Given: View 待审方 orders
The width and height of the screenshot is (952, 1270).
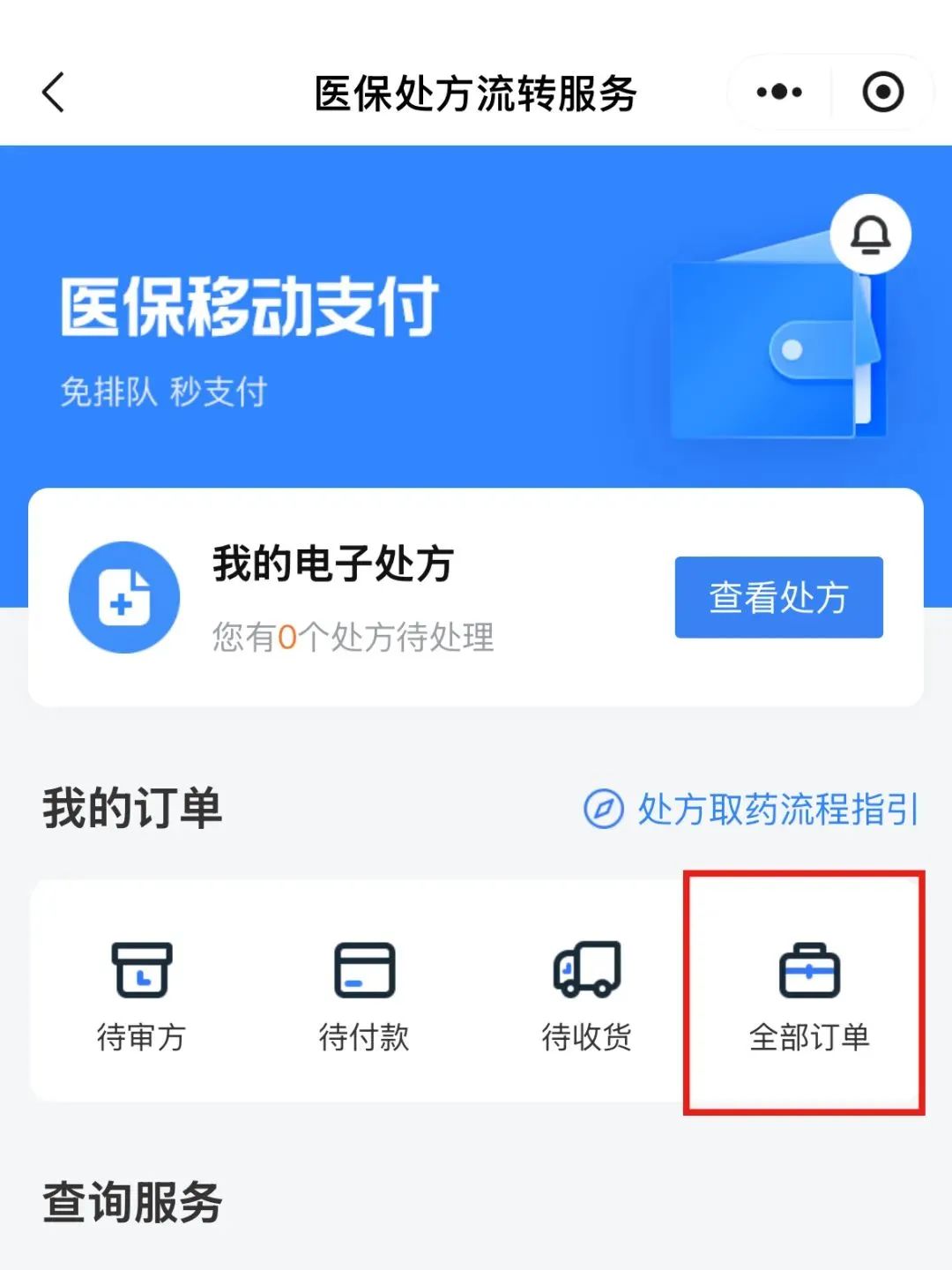Looking at the screenshot, I should pos(141,995).
